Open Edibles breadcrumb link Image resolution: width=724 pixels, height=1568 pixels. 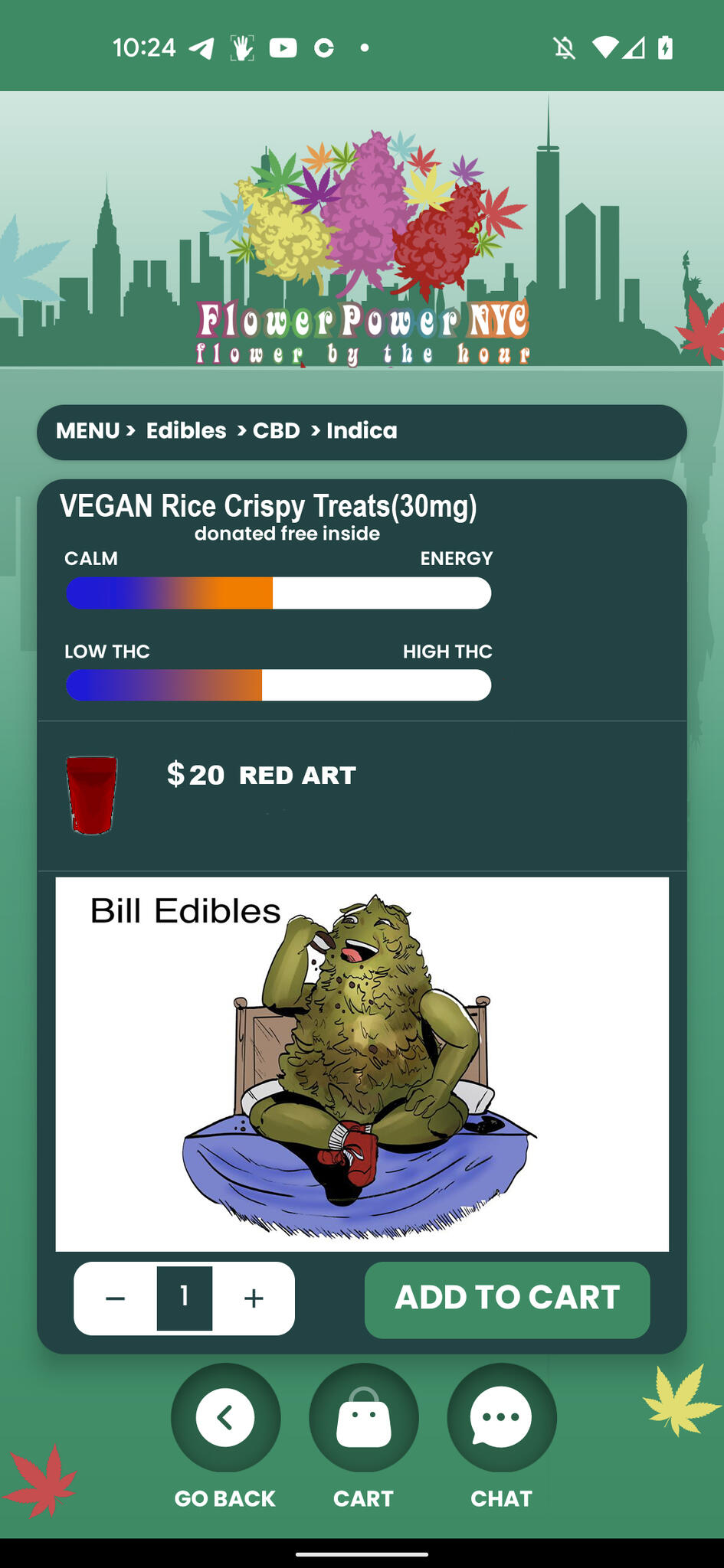[186, 431]
